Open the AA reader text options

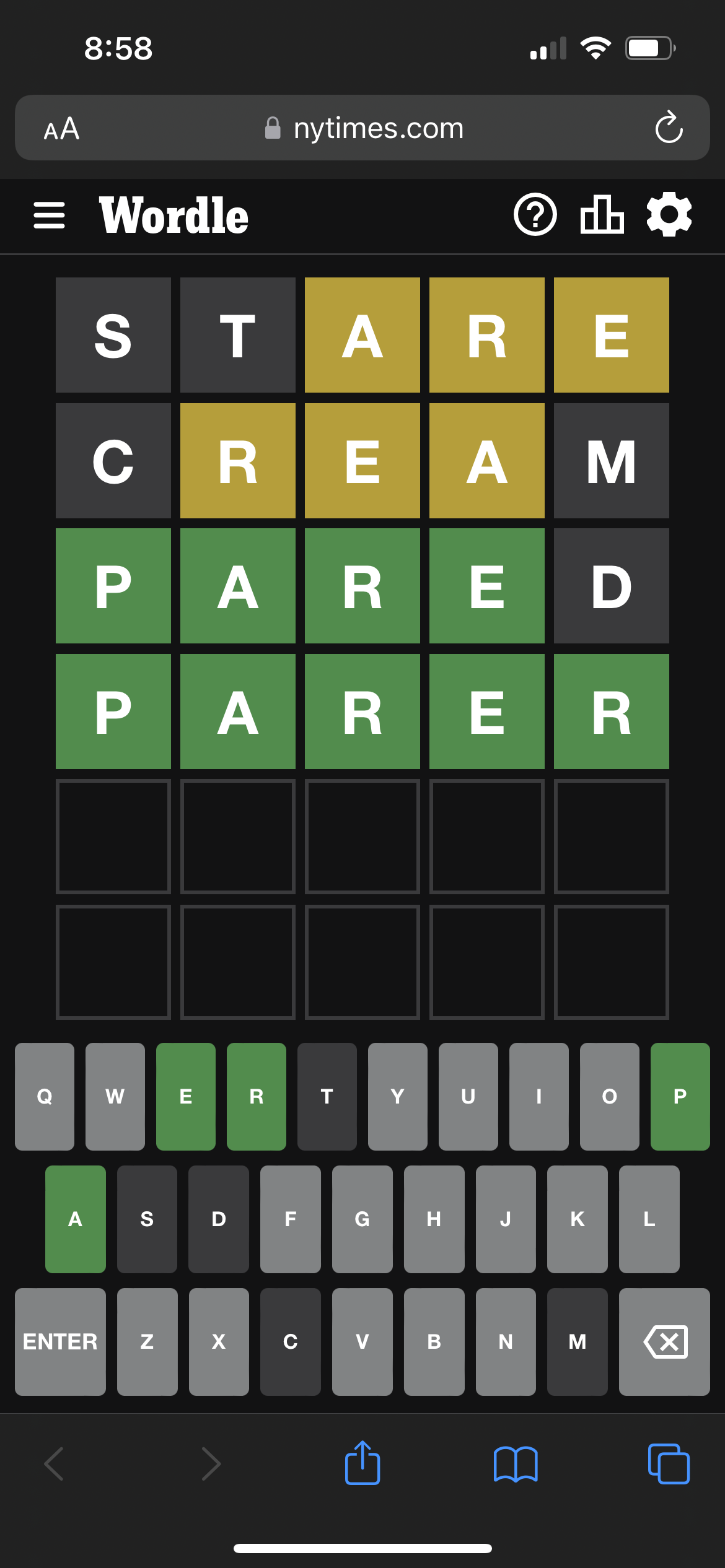coord(61,129)
